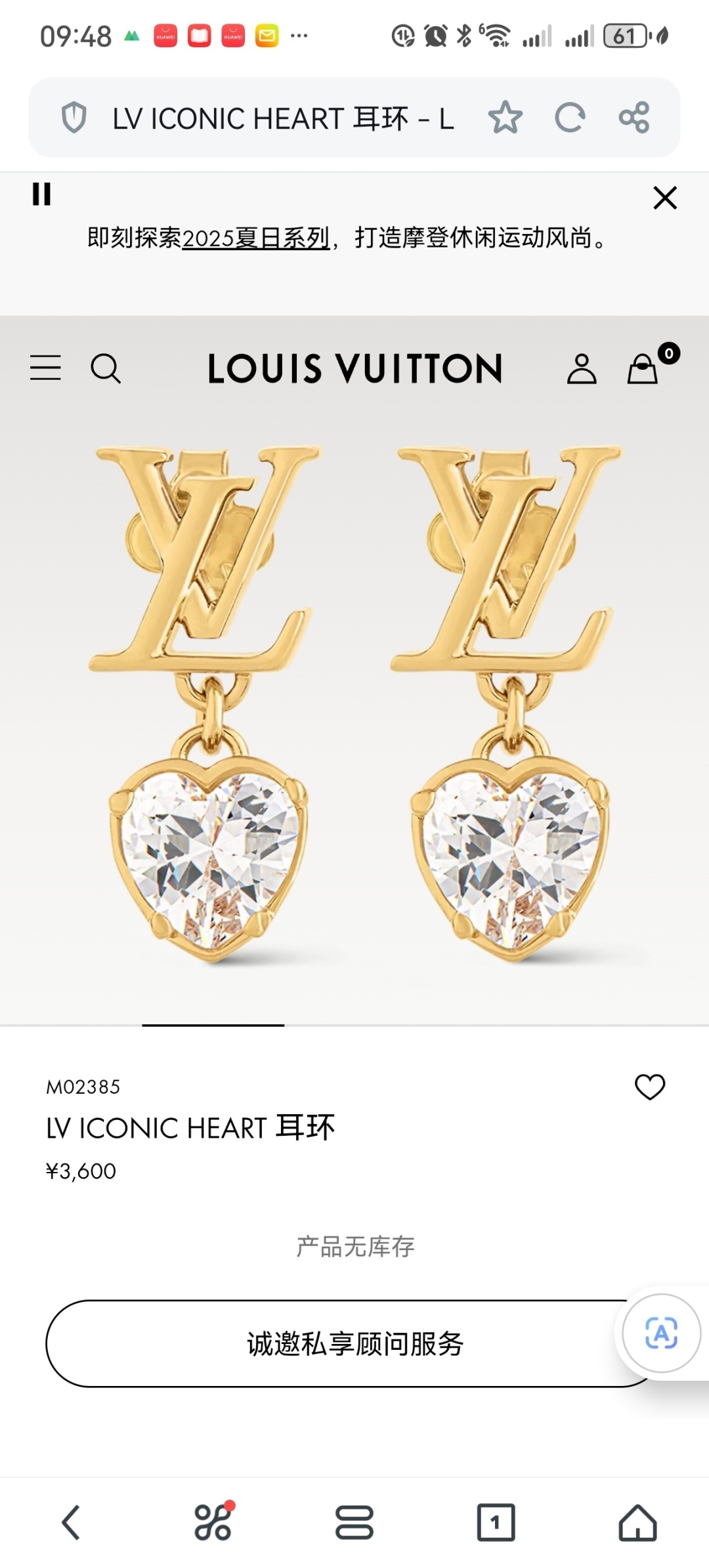709x1568 pixels.
Task: Bookmark this page with the star icon
Action: point(505,118)
